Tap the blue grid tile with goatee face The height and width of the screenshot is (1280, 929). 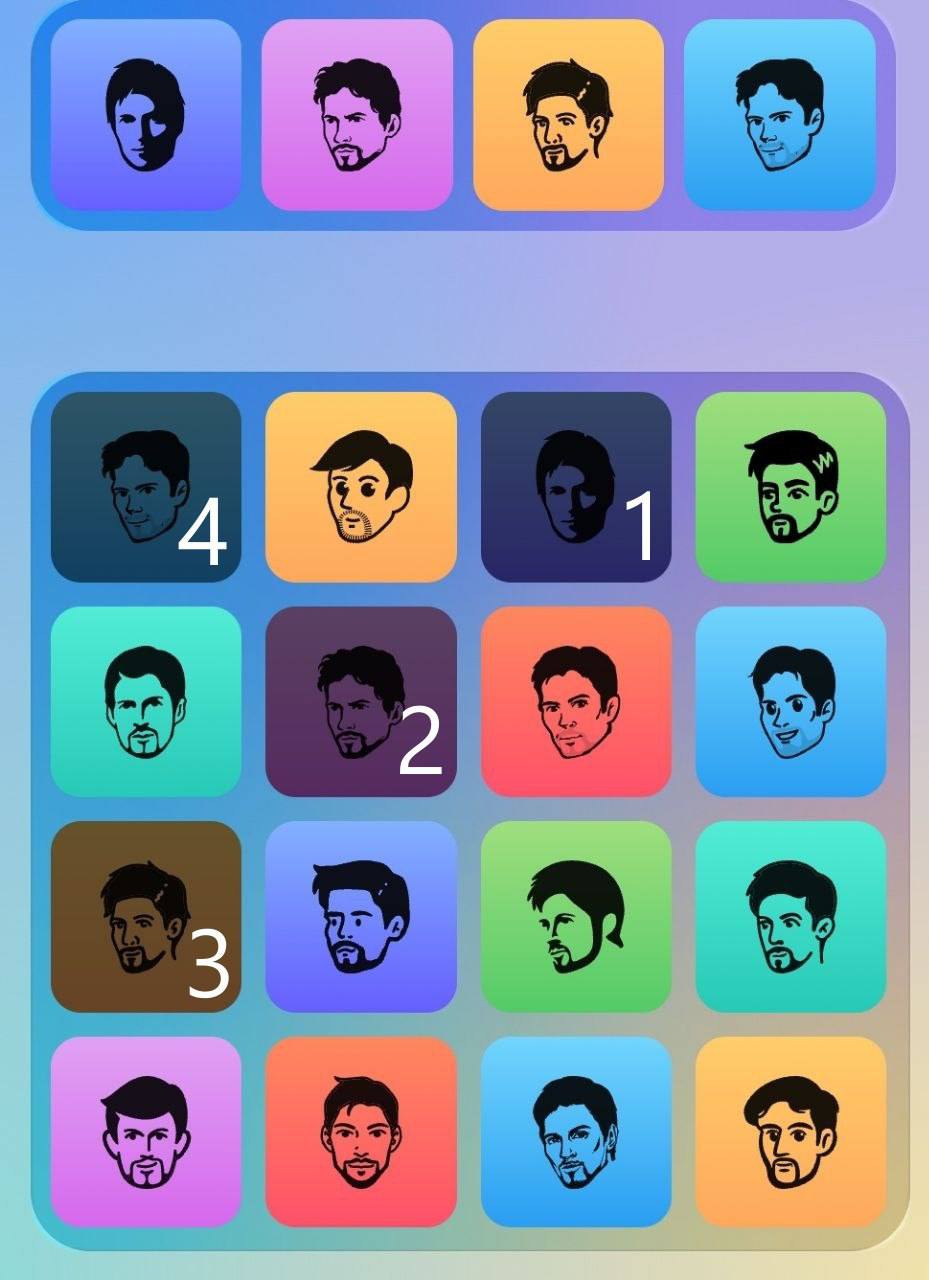tap(575, 1131)
